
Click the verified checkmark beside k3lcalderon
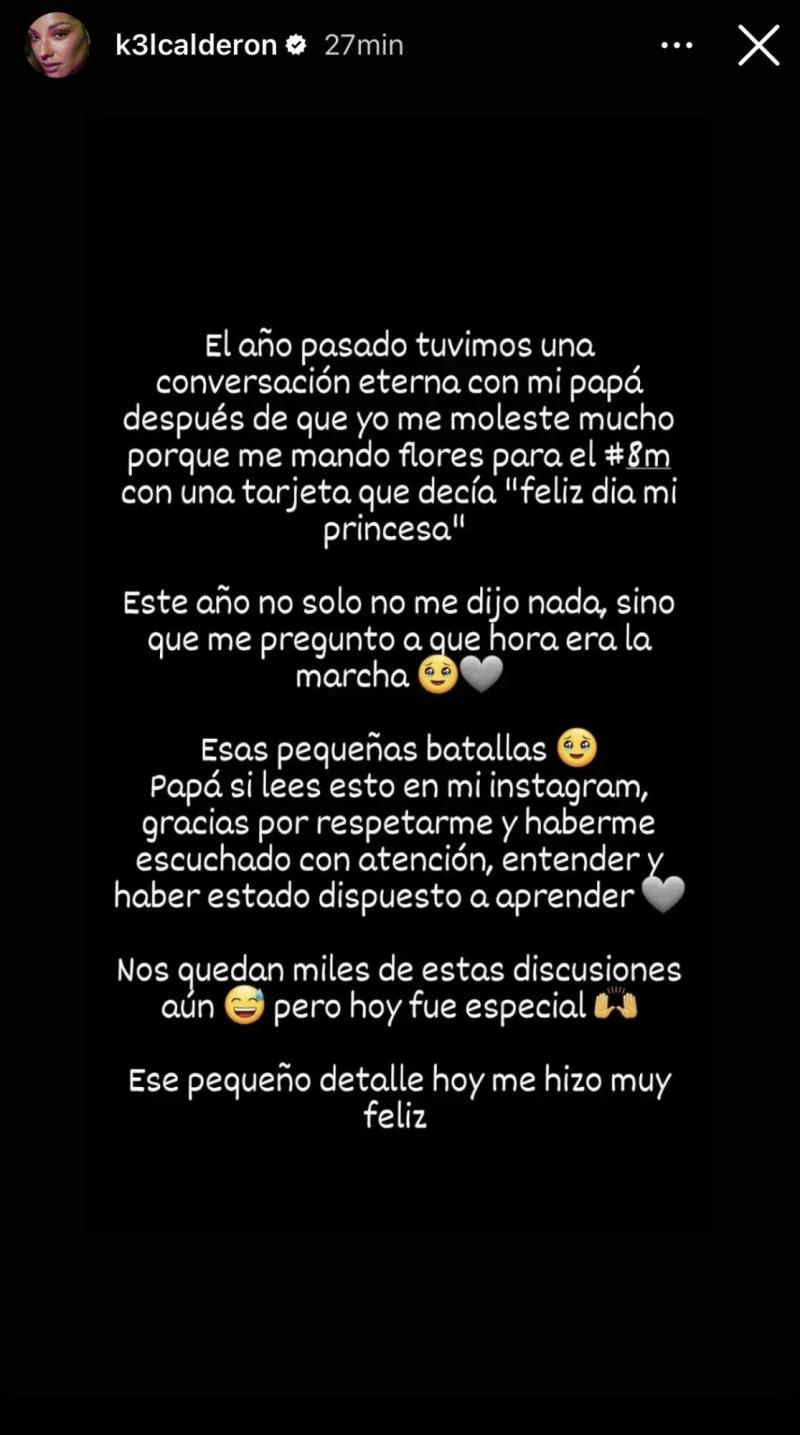294,44
